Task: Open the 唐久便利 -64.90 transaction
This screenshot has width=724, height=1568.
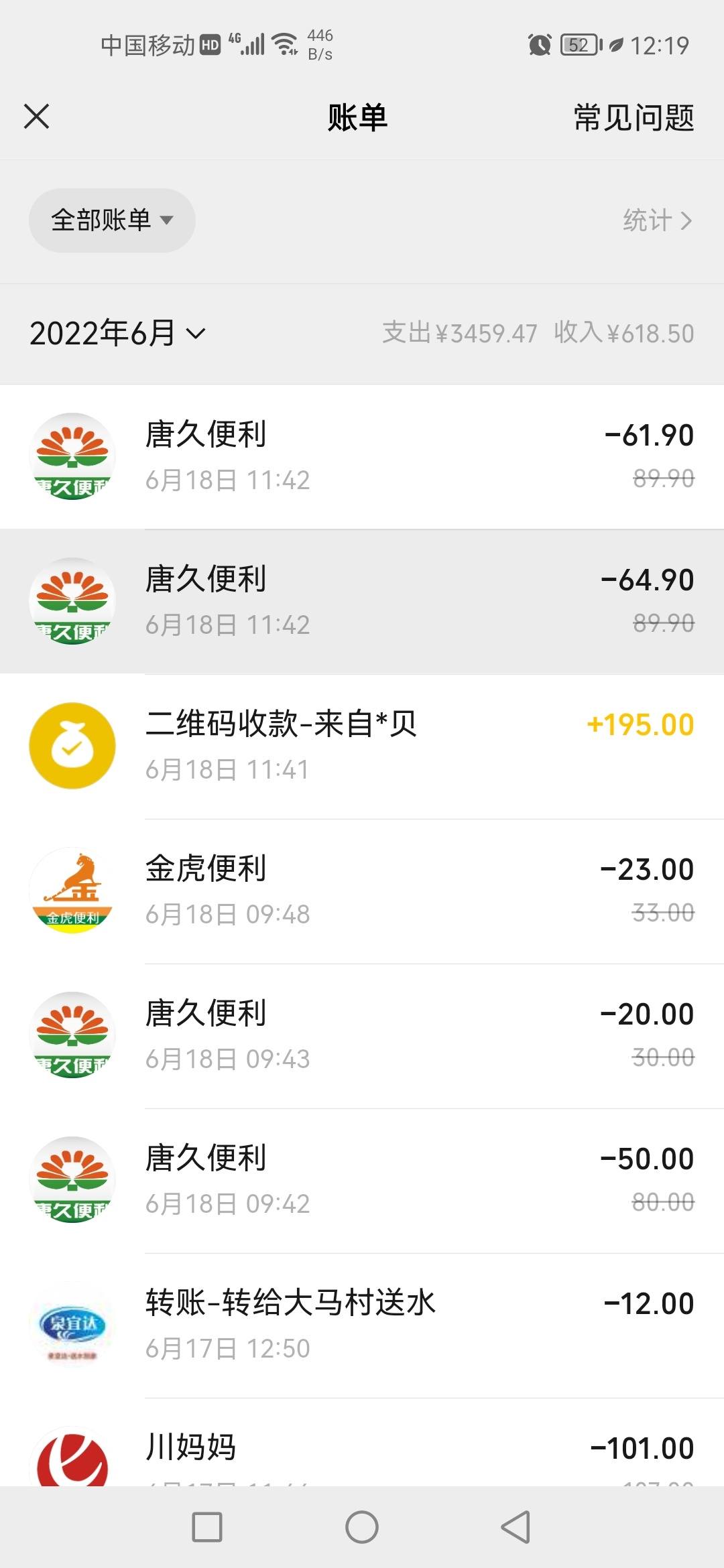Action: tap(362, 602)
